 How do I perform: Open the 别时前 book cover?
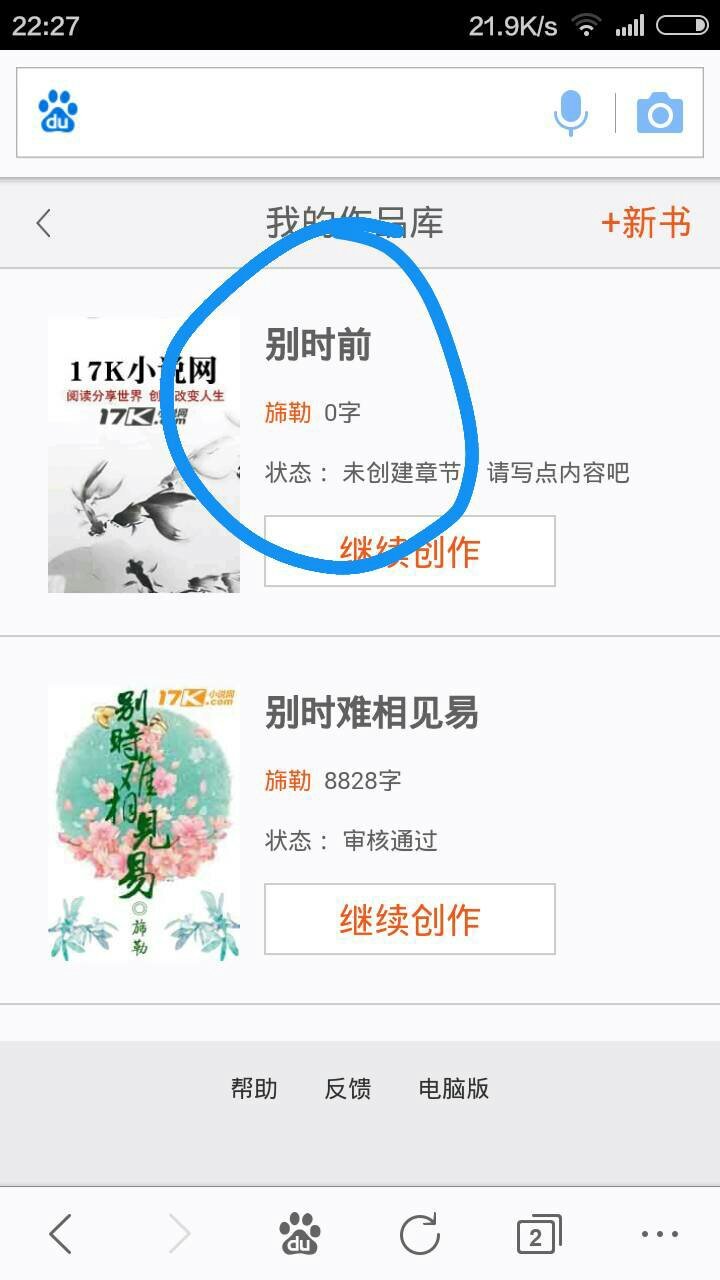[144, 455]
